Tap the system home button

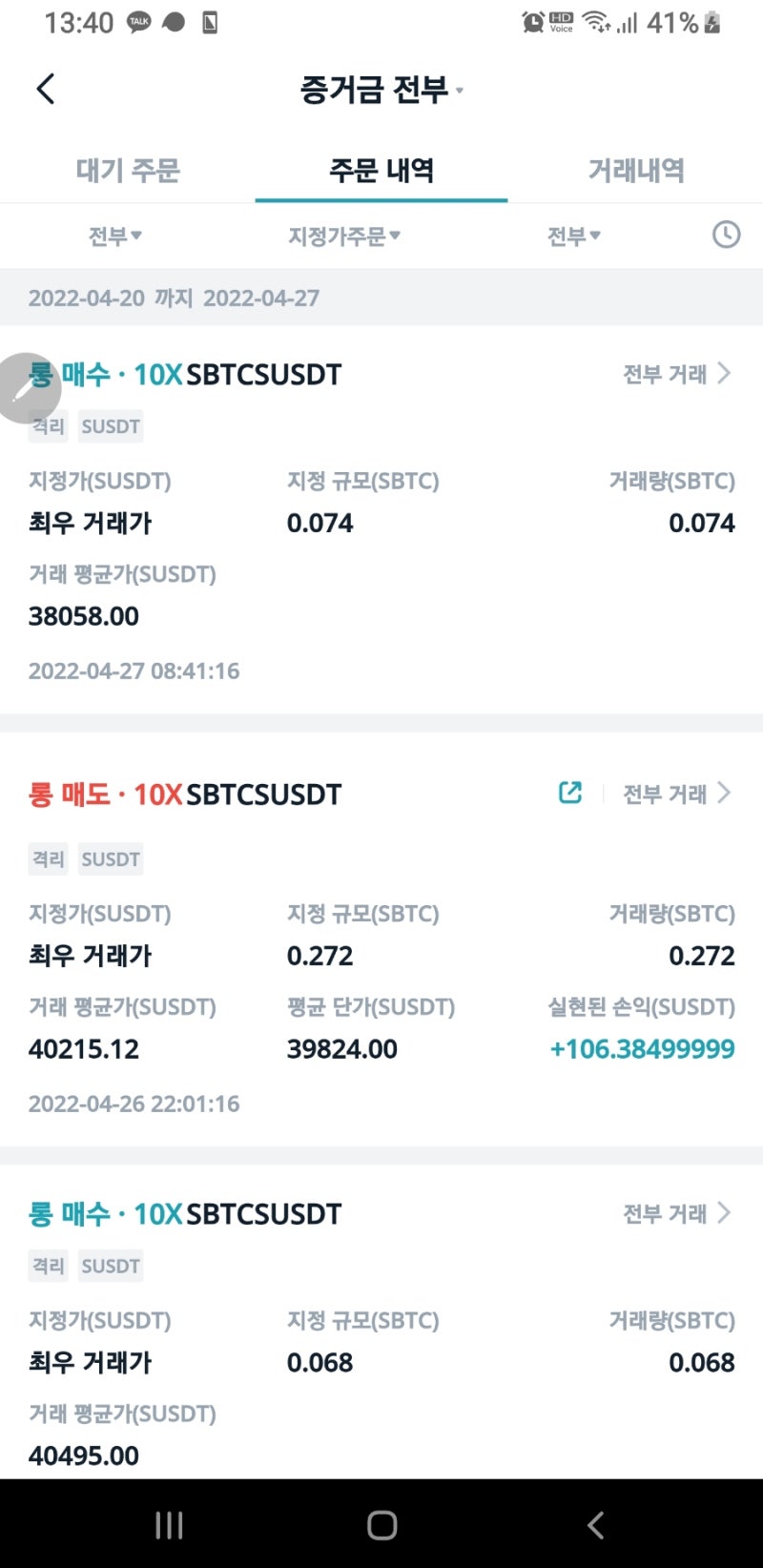coord(381,1524)
